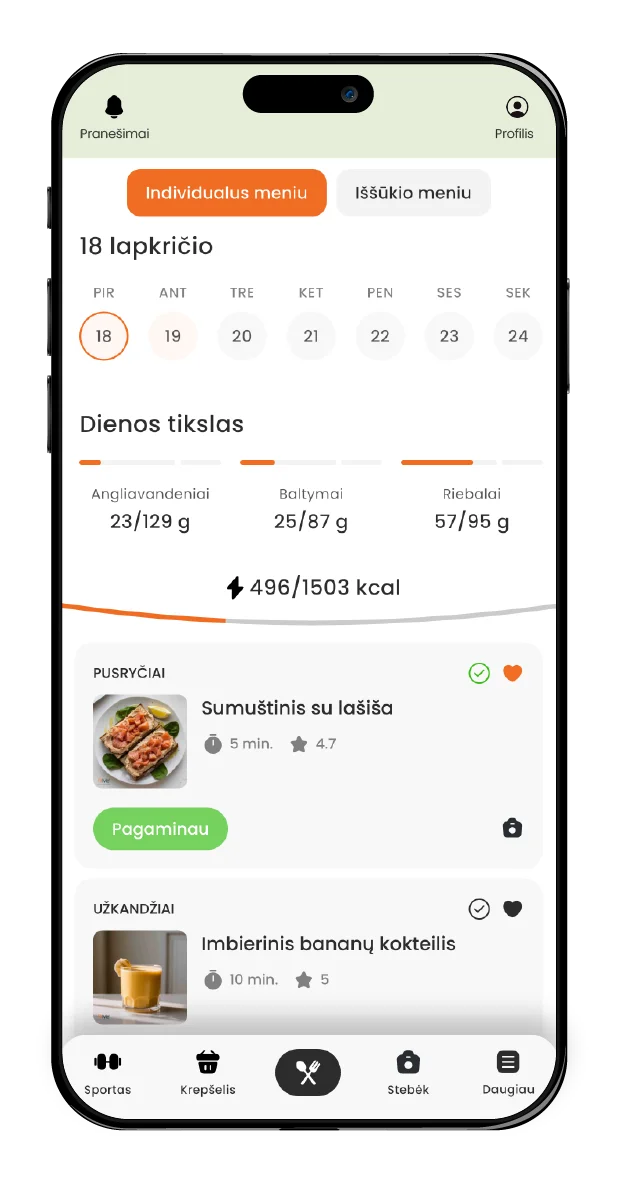Unlike the Sumuštinis su lašiša recipe
Image resolution: width=631 pixels, height=1181 pixels.
click(x=512, y=673)
